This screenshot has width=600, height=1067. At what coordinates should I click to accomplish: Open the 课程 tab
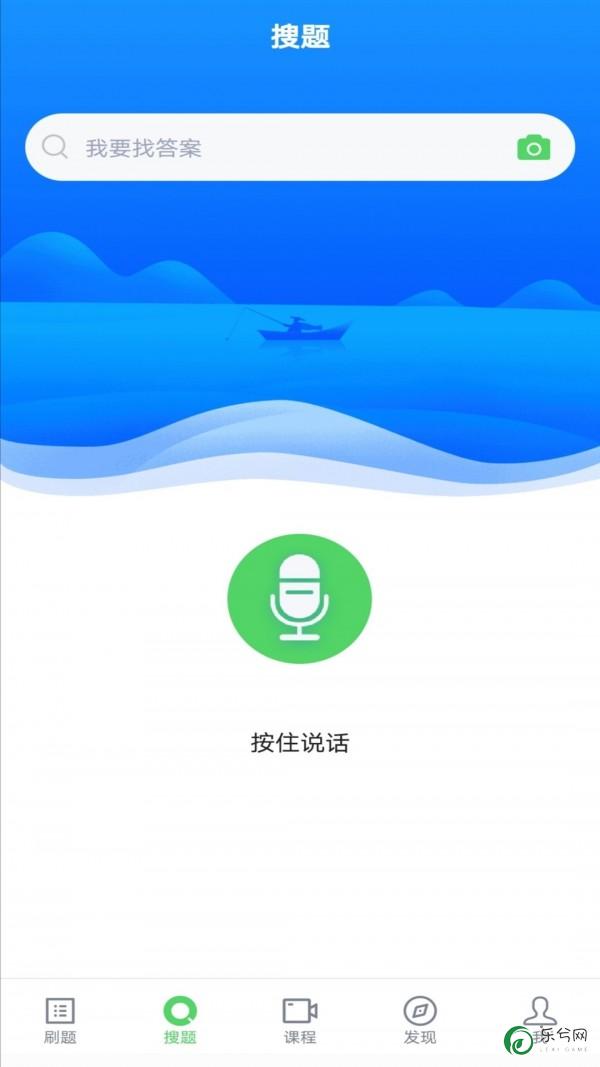click(300, 1020)
